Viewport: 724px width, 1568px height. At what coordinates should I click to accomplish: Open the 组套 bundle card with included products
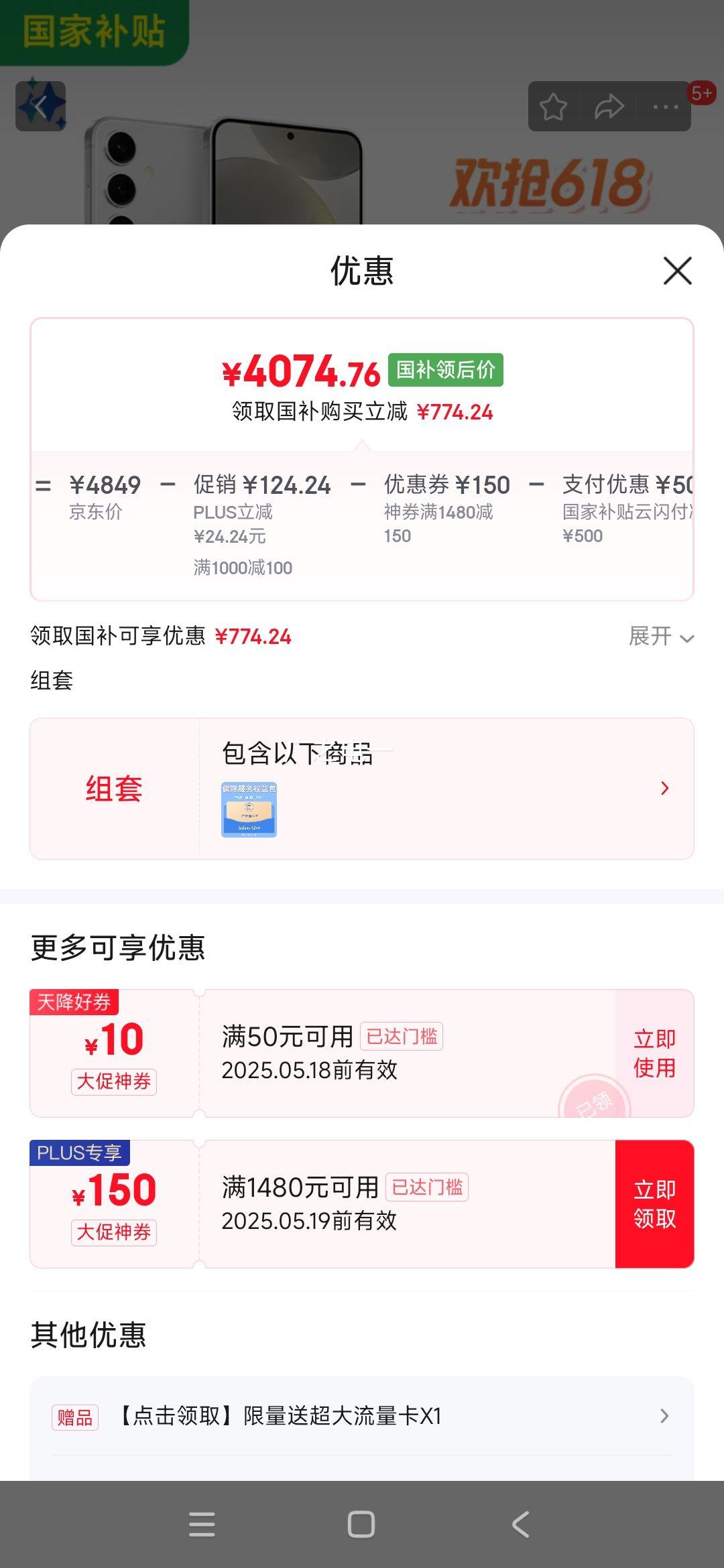[362, 789]
